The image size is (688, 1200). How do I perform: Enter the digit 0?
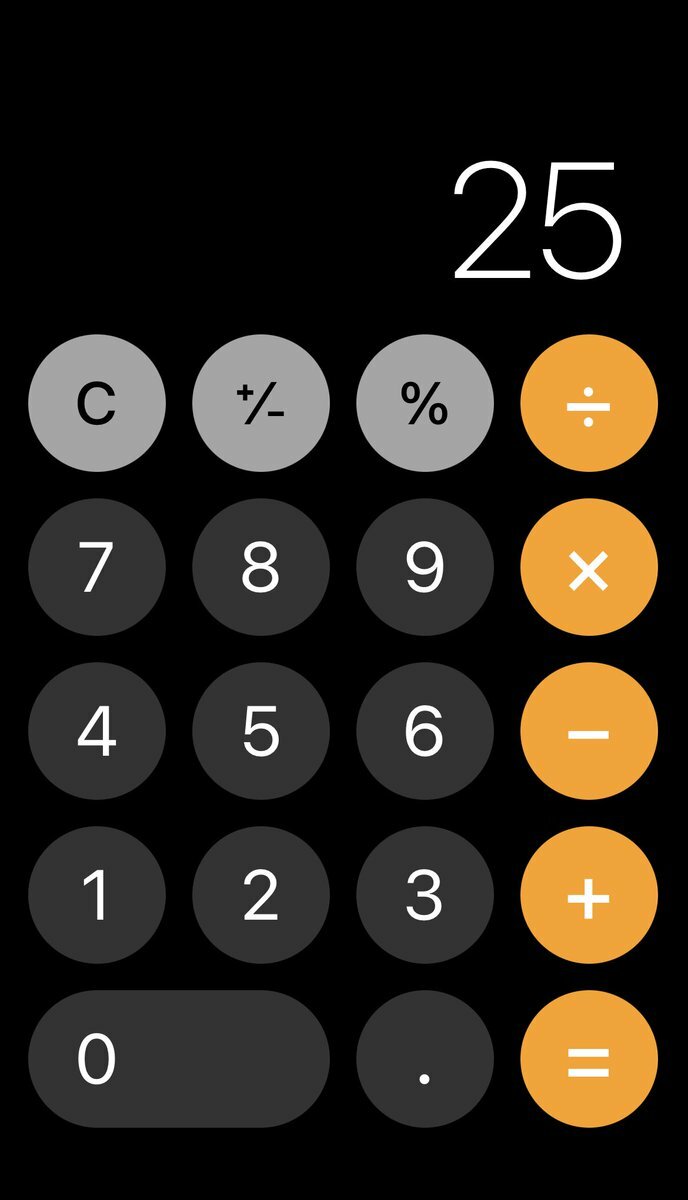tap(179, 1059)
